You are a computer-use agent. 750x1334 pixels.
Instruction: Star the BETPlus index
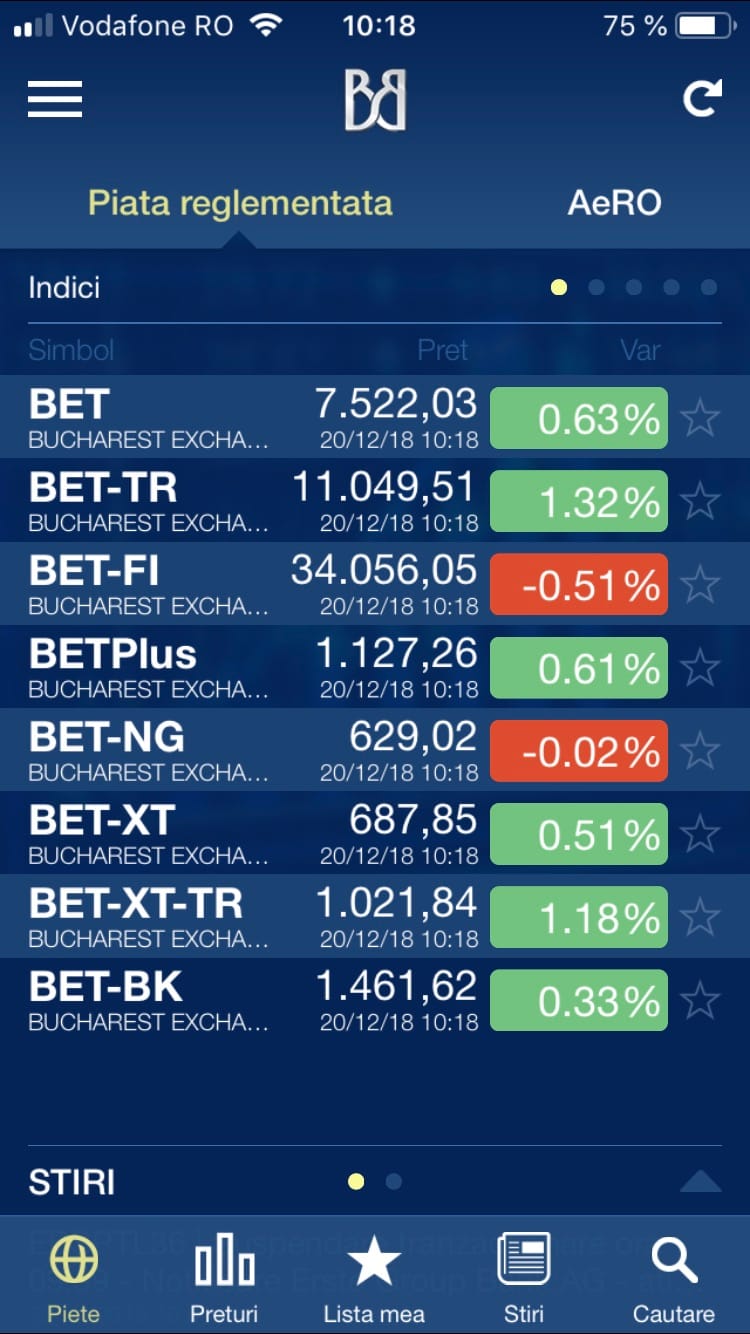click(x=700, y=667)
